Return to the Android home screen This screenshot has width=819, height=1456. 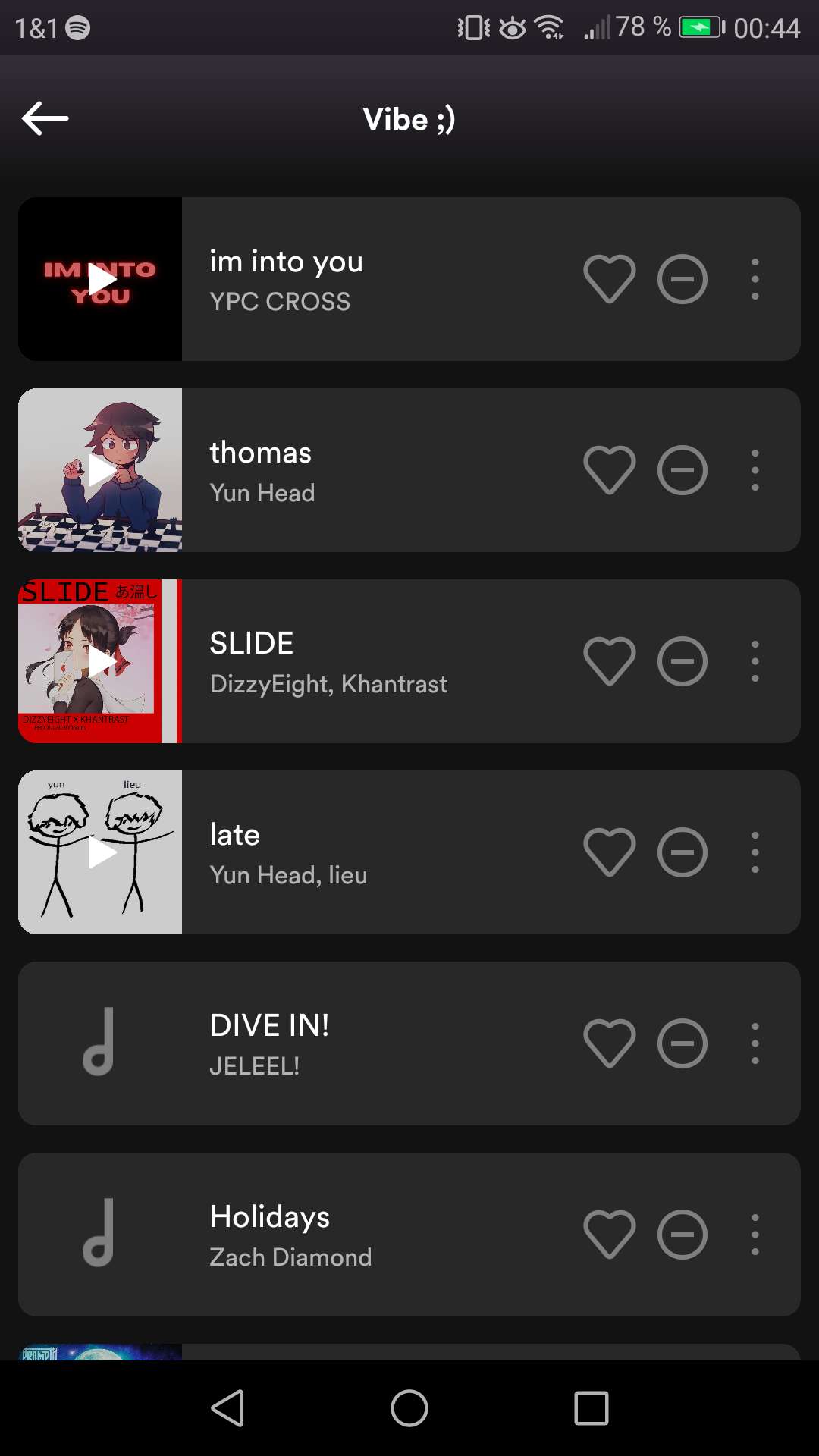[409, 1409]
